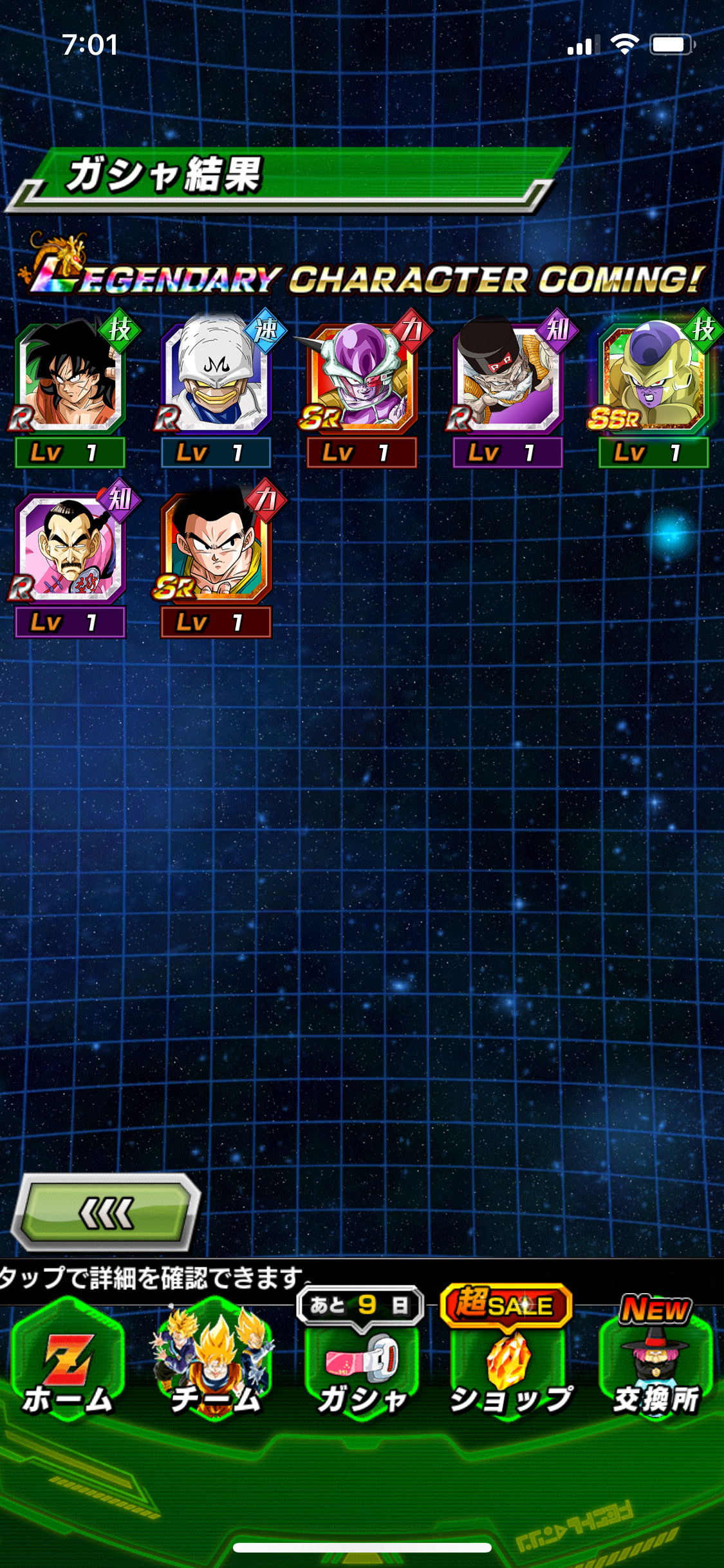Open the 交換所 tab
The image size is (724, 1568).
655,1358
